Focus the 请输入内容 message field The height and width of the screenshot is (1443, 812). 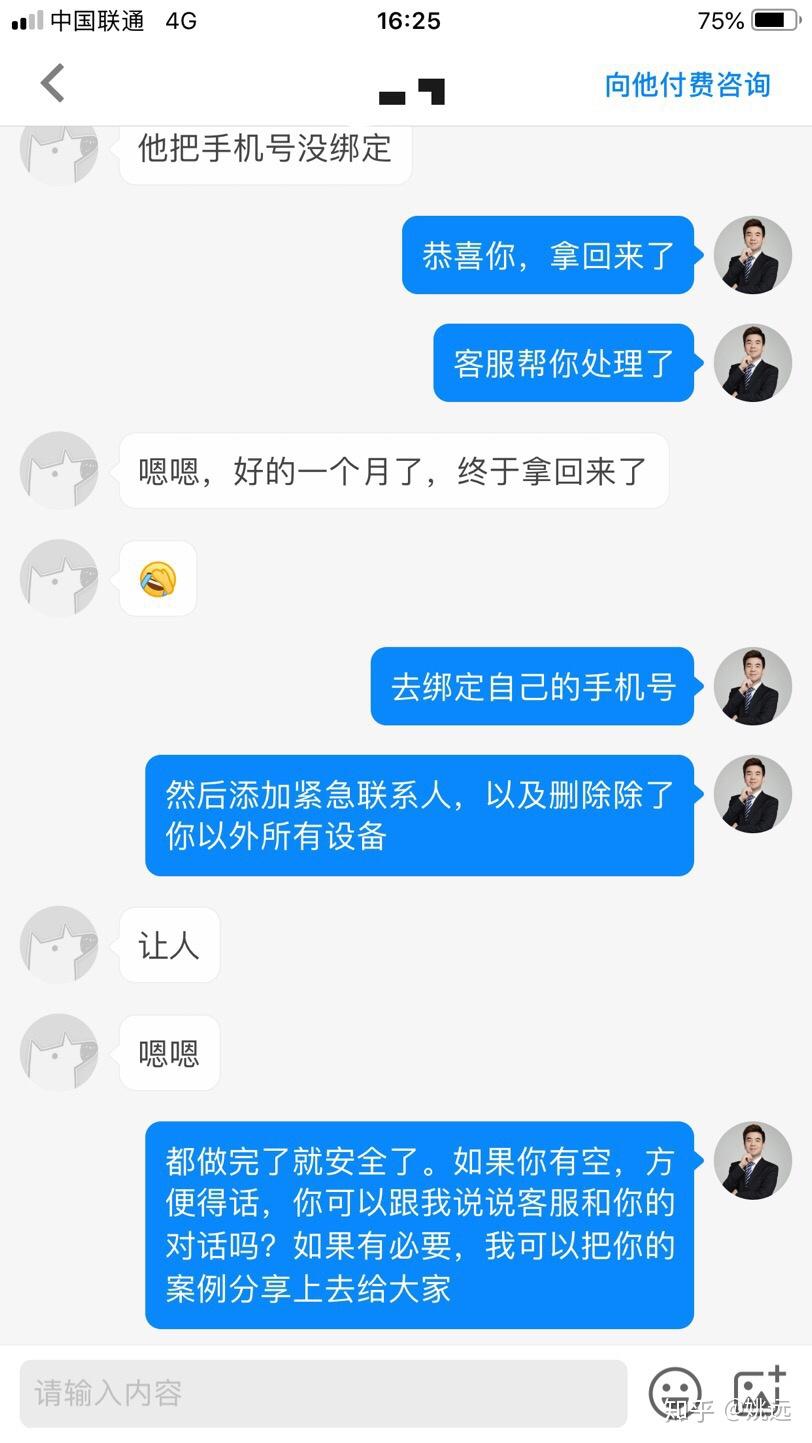pos(323,1392)
